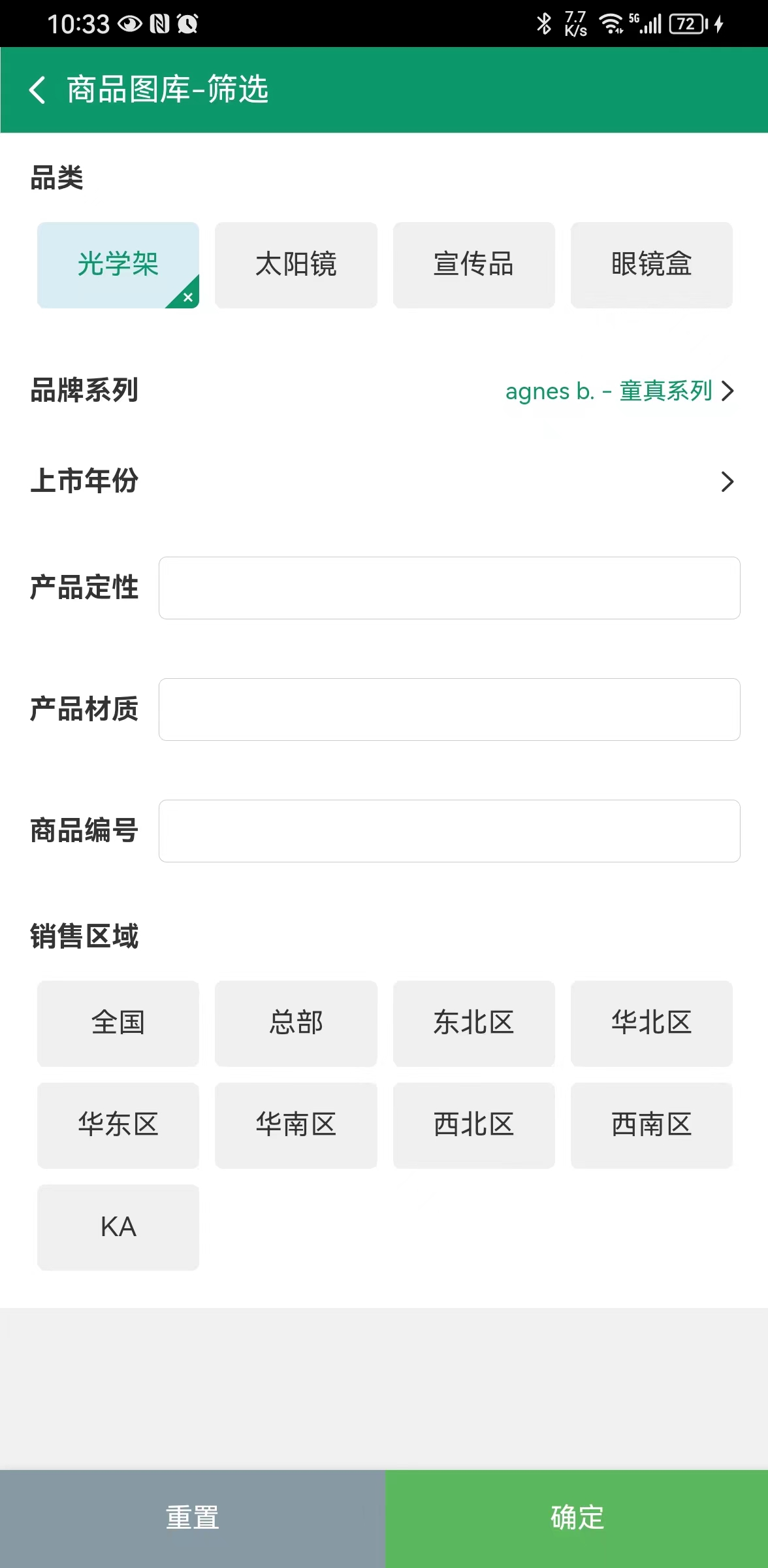Select 全国 sales region
The width and height of the screenshot is (768, 1568).
[x=118, y=1023]
